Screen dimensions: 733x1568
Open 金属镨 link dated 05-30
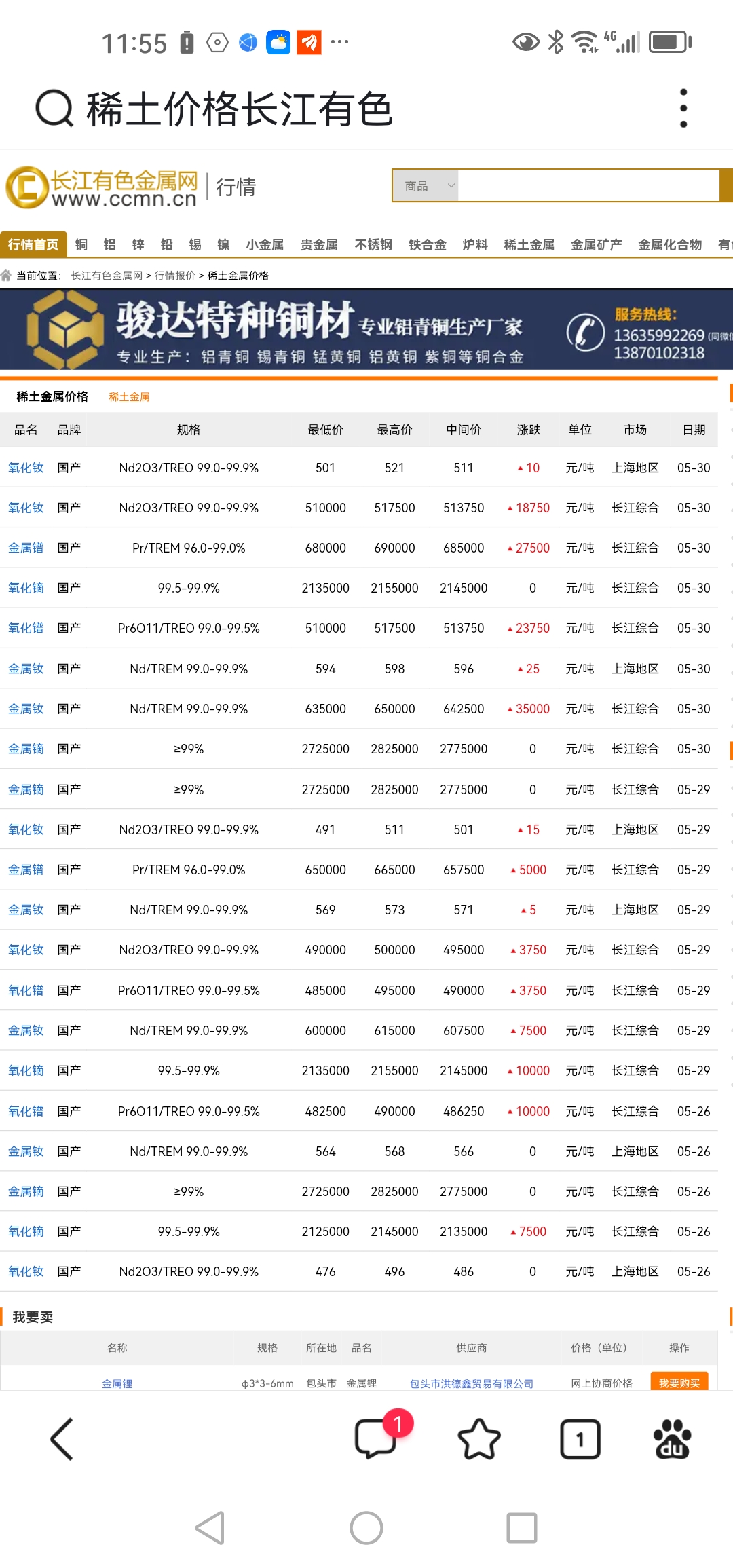click(26, 548)
